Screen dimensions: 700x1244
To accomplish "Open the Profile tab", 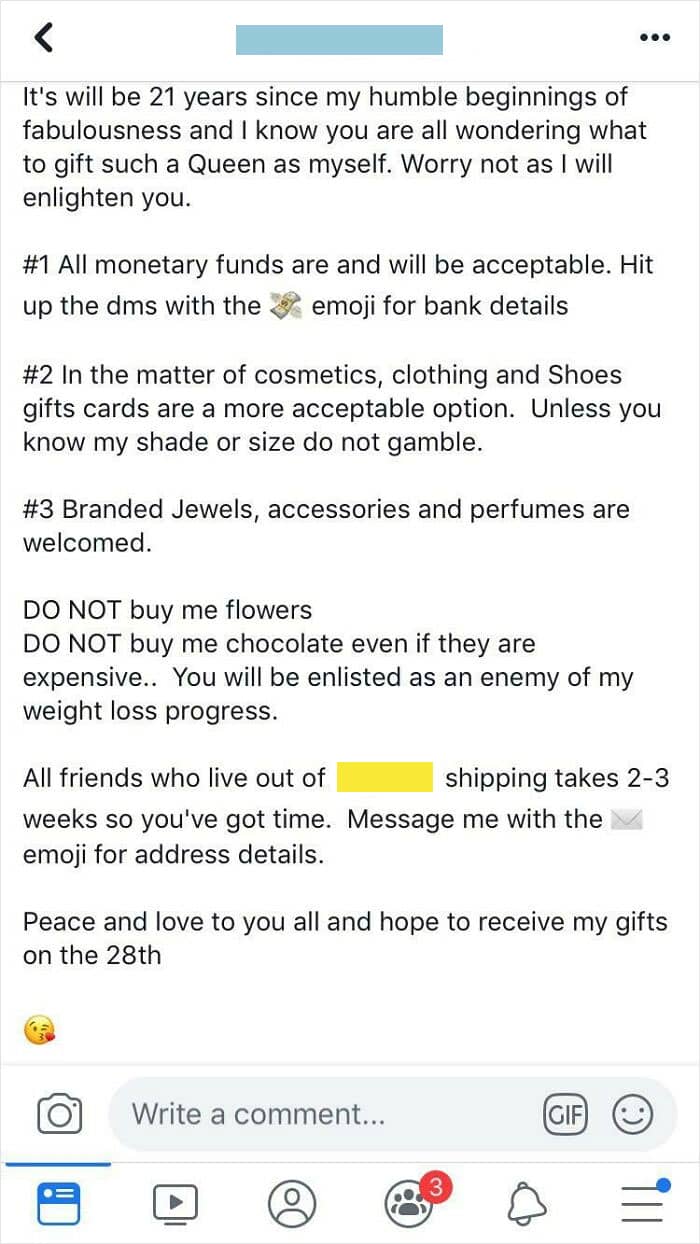I will coord(292,1203).
